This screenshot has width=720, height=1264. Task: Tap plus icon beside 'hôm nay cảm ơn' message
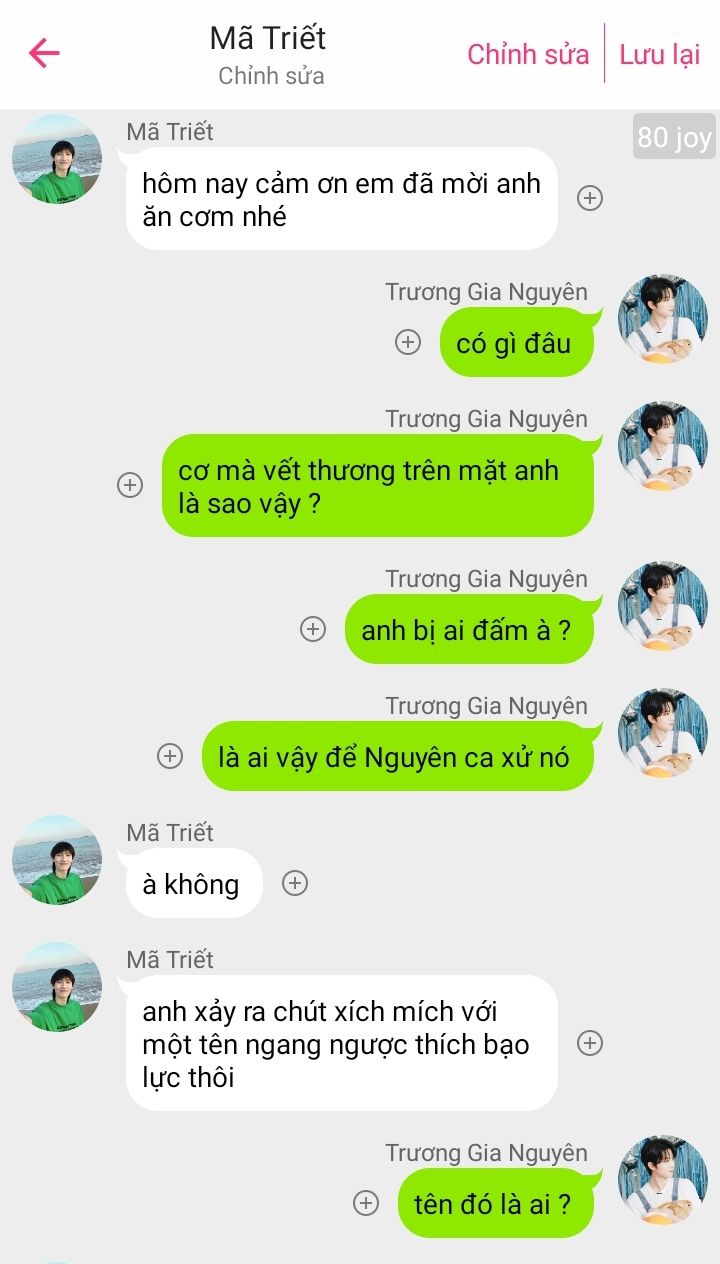coord(590,198)
